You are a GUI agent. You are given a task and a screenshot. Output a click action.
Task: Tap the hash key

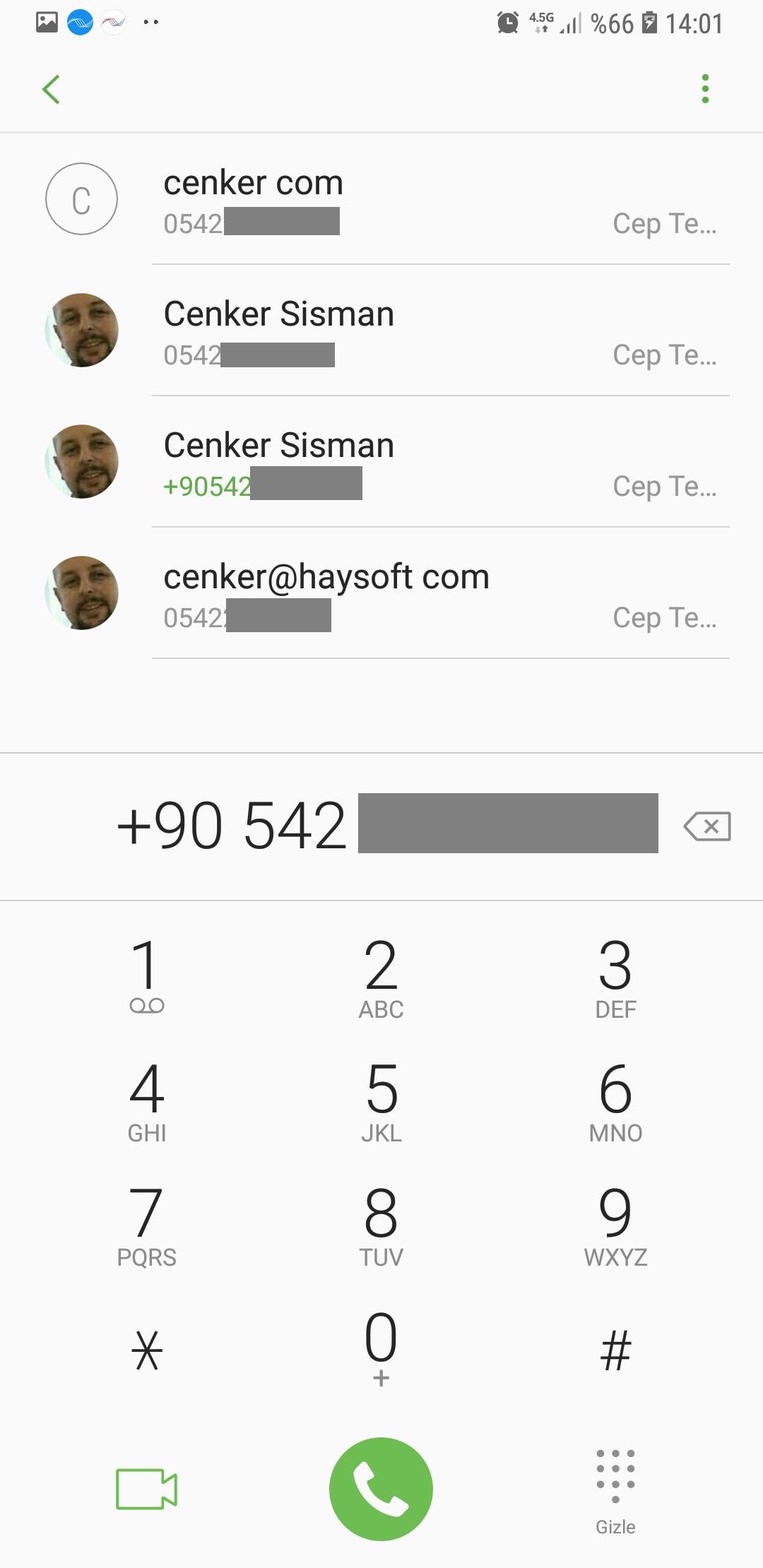click(x=615, y=1349)
